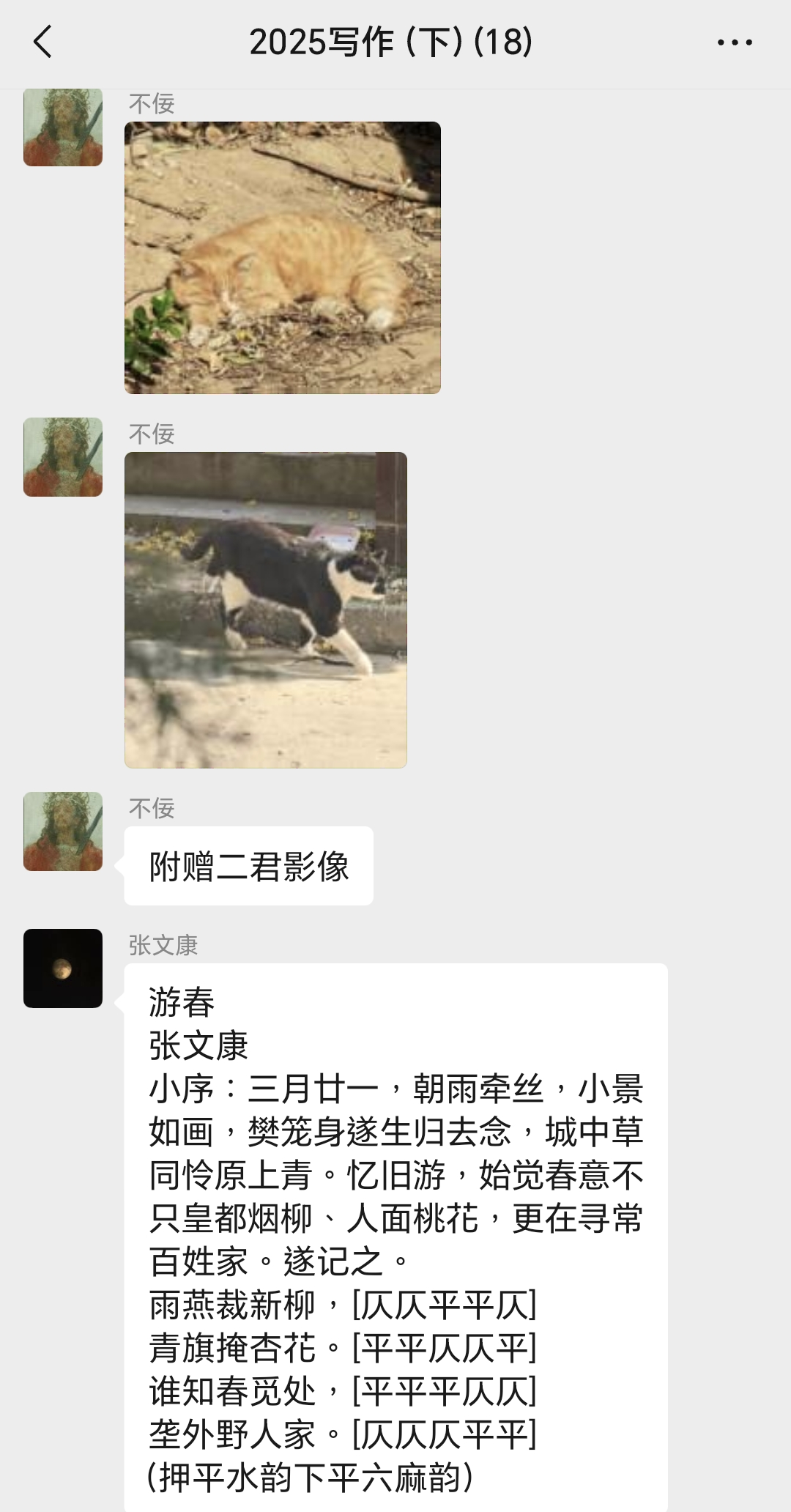Open 张文康's moon profile avatar
791x1512 pixels.
[x=63, y=968]
